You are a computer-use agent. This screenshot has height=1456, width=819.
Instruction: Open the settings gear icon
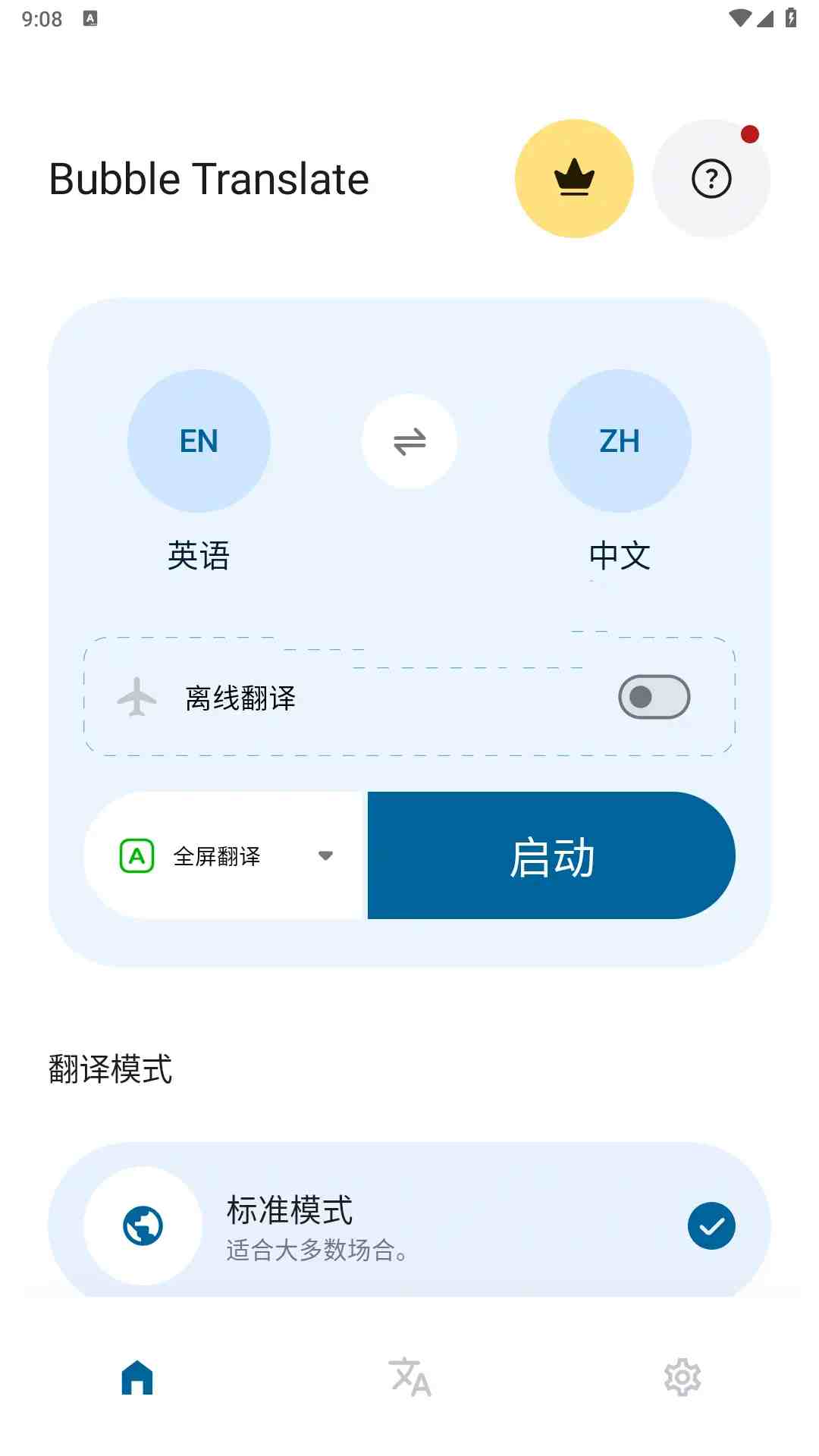pos(682,1378)
